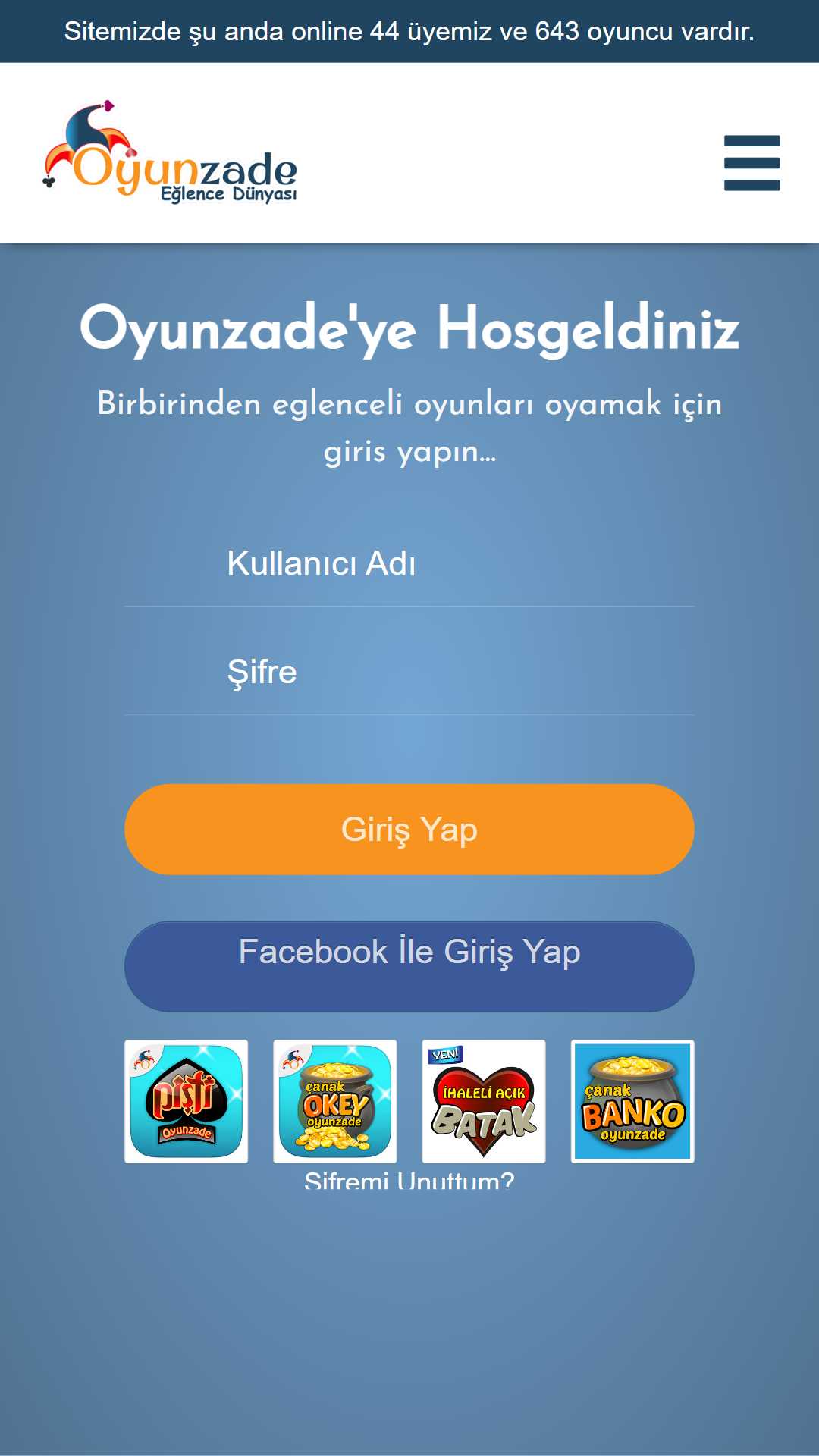Log in with Facebook İle Giriş Yap
Image resolution: width=819 pixels, height=1456 pixels.
tap(409, 966)
